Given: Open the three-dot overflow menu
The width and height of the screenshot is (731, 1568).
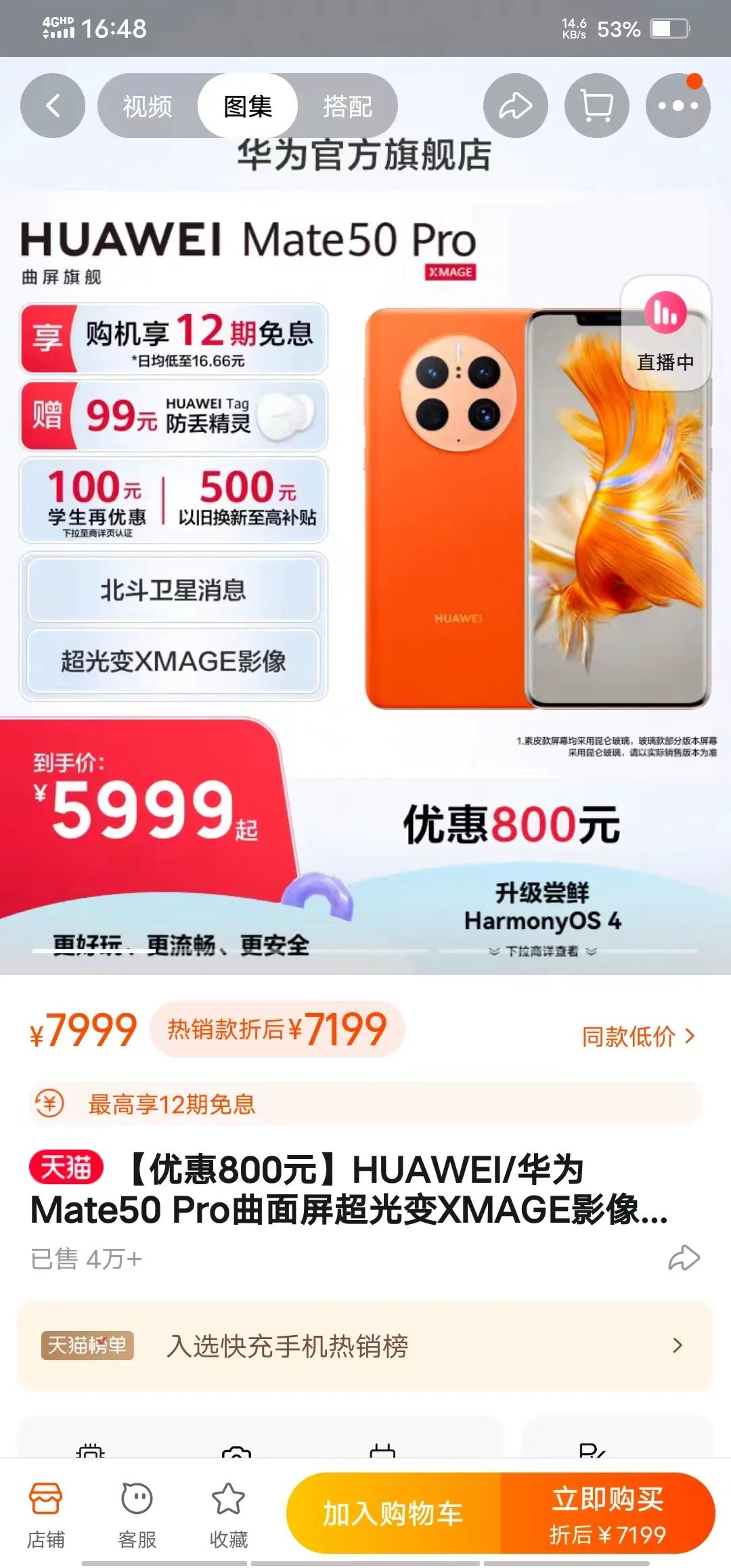Looking at the screenshot, I should click(678, 106).
